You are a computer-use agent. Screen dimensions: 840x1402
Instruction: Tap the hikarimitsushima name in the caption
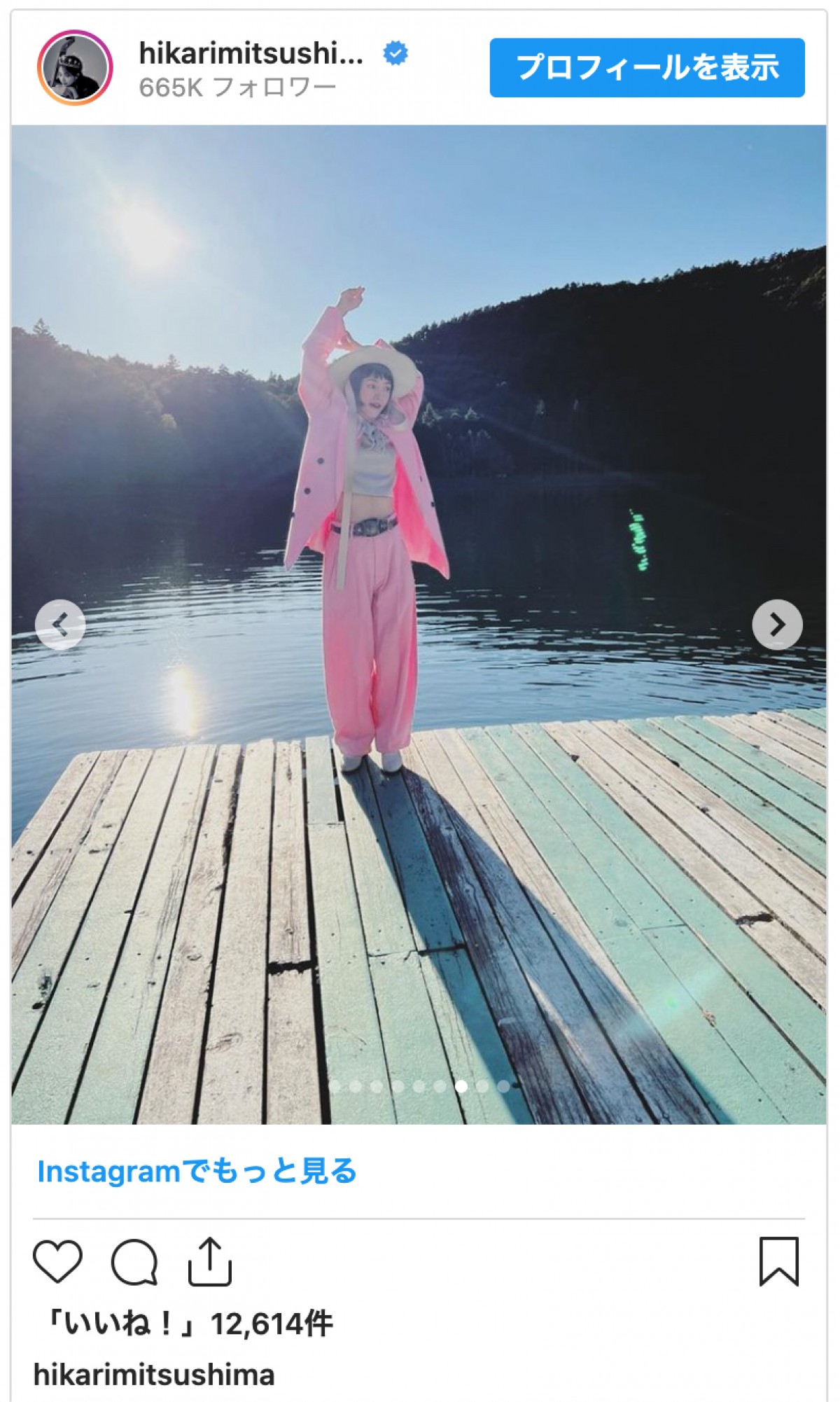[154, 1375]
